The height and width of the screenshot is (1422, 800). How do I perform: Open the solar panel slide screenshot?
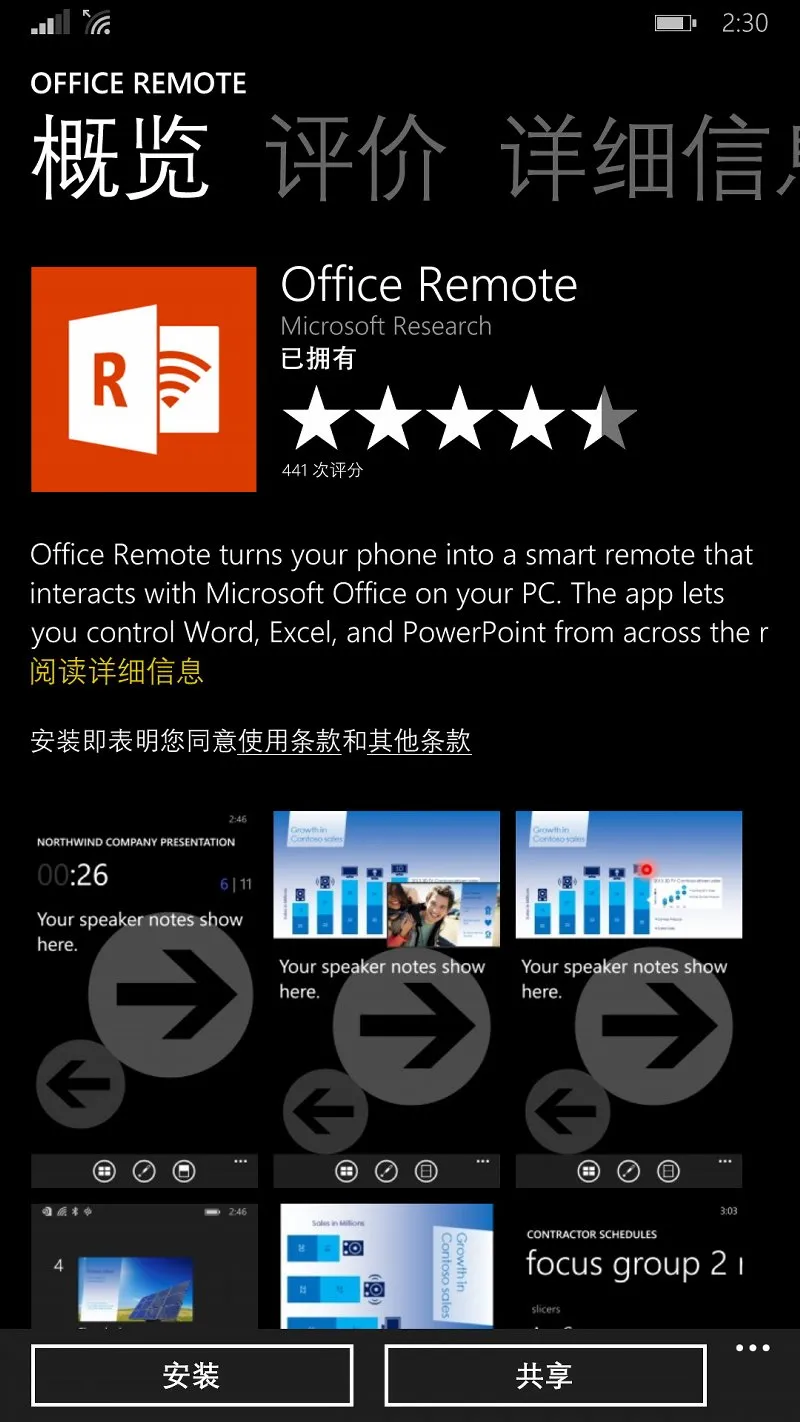(144, 1265)
